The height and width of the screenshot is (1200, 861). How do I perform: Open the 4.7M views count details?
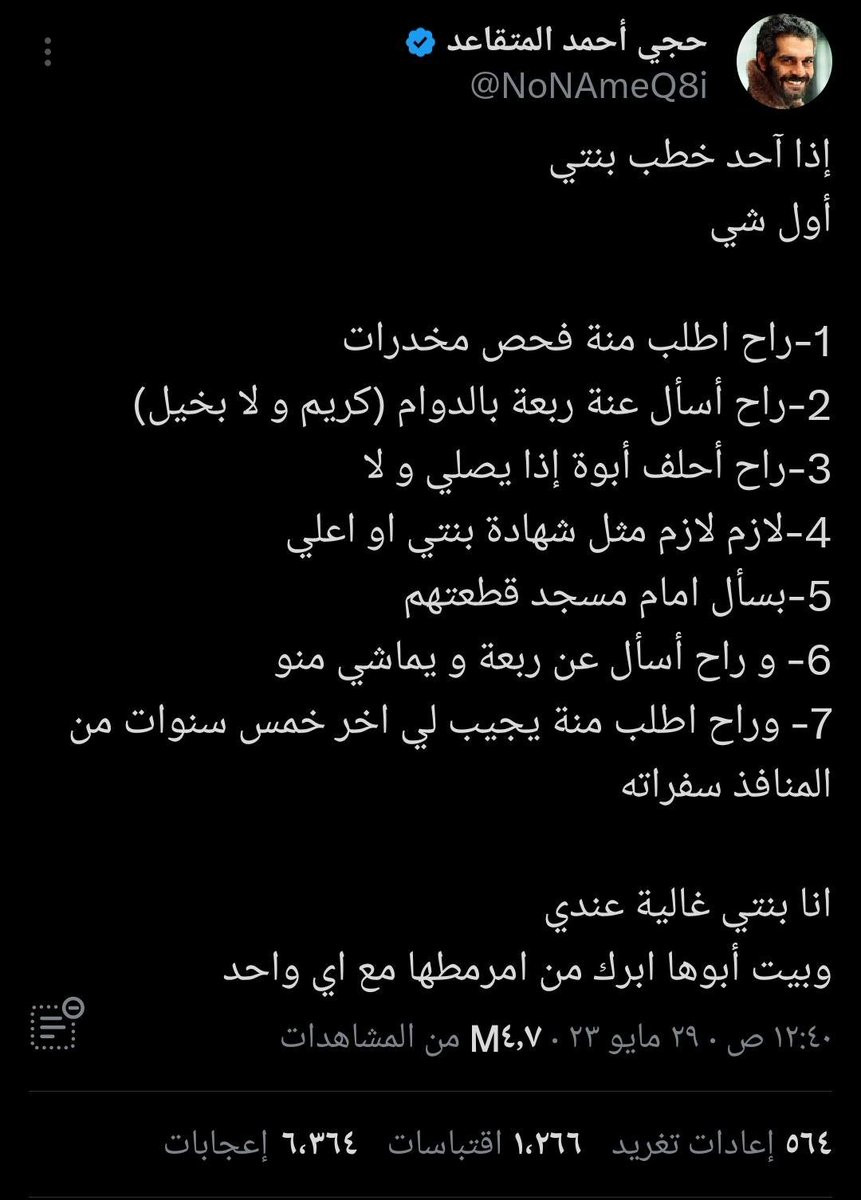click(411, 1037)
